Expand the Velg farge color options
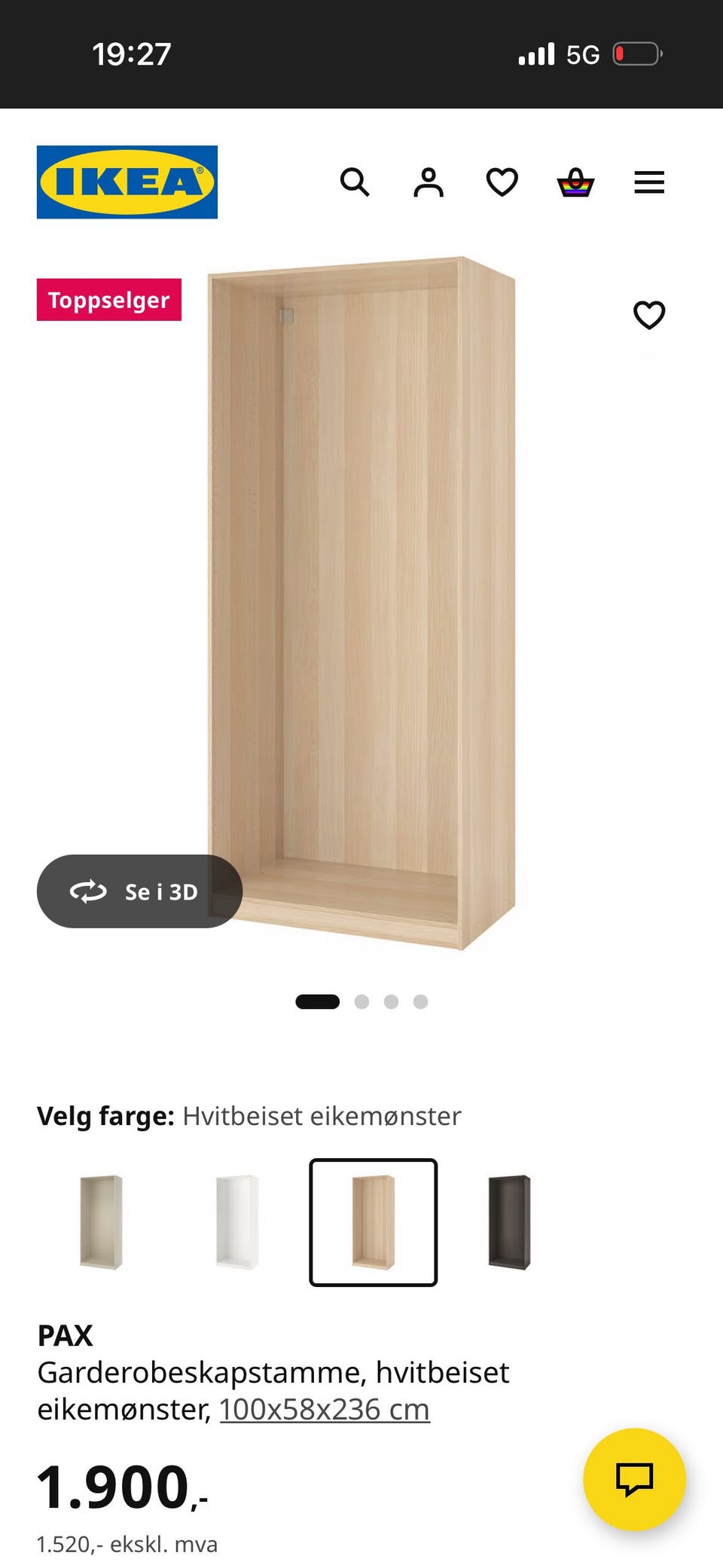The height and width of the screenshot is (1568, 723). [249, 1117]
